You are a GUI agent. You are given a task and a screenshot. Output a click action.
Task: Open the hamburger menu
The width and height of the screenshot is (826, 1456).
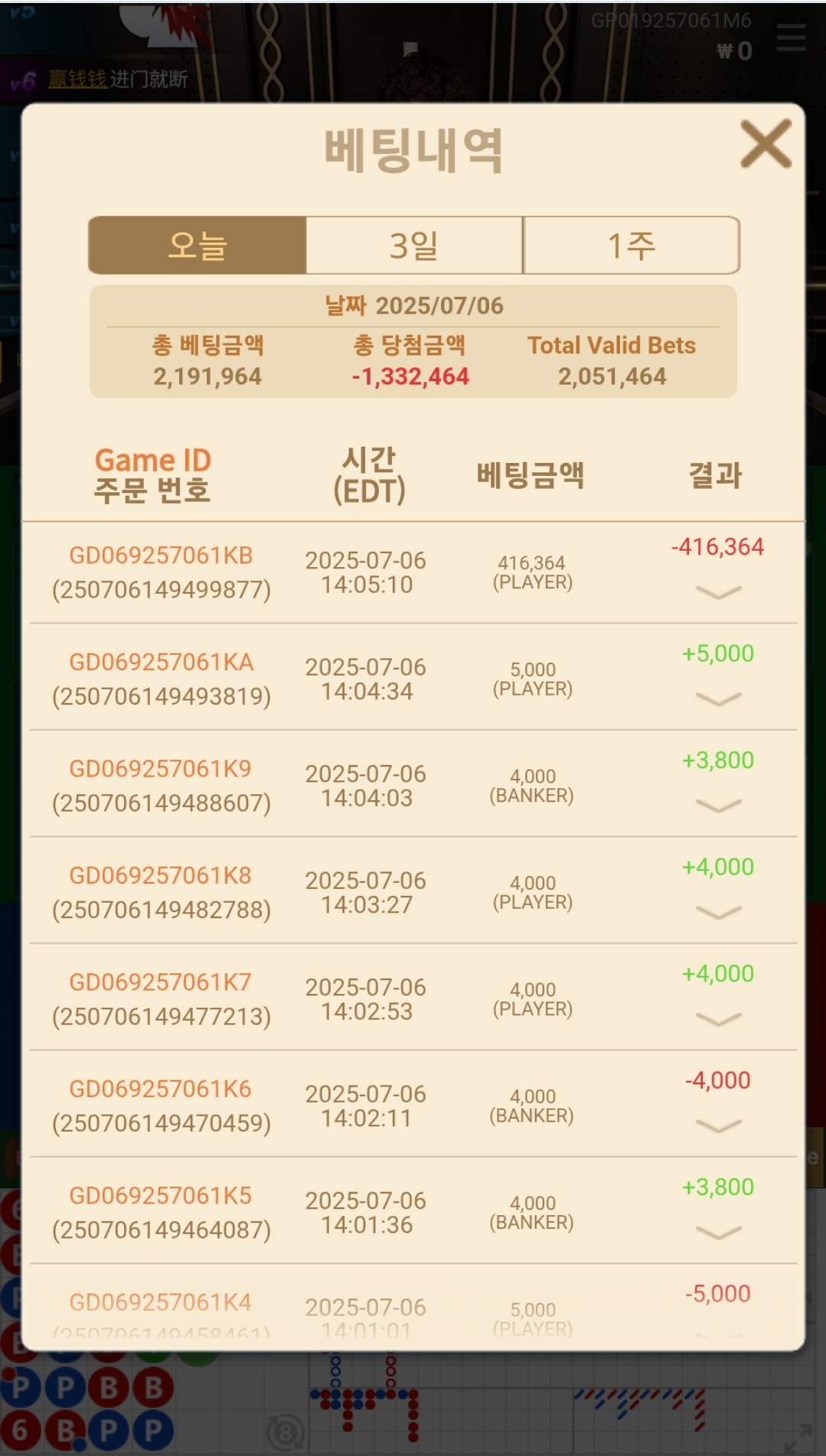[791, 37]
